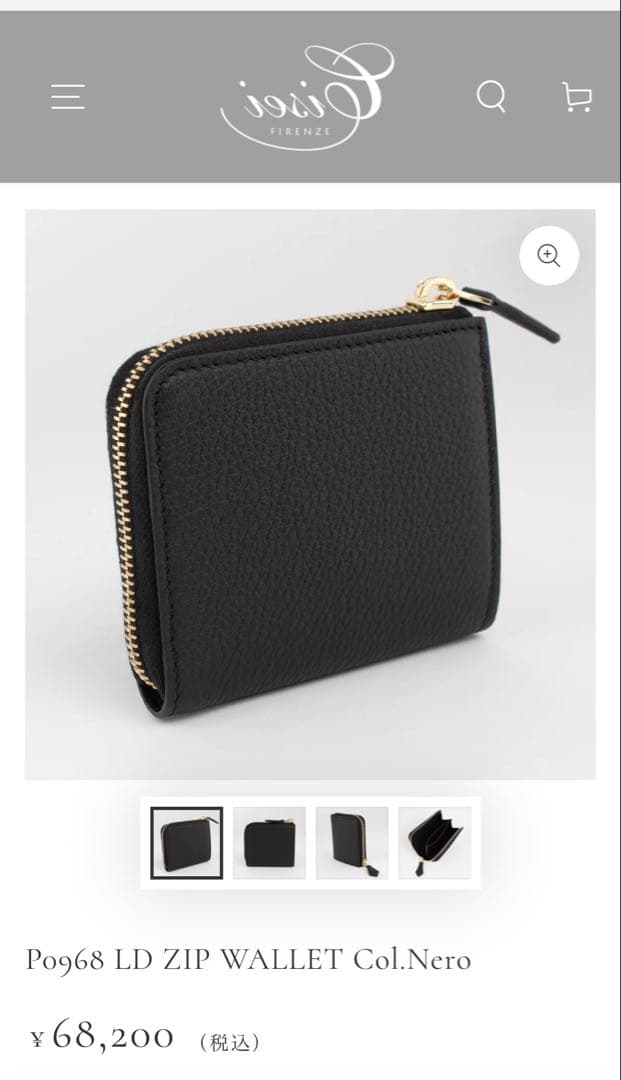Screen dimensions: 621x1080
Task: Select the third thumbnail showing side view
Action: tap(352, 843)
